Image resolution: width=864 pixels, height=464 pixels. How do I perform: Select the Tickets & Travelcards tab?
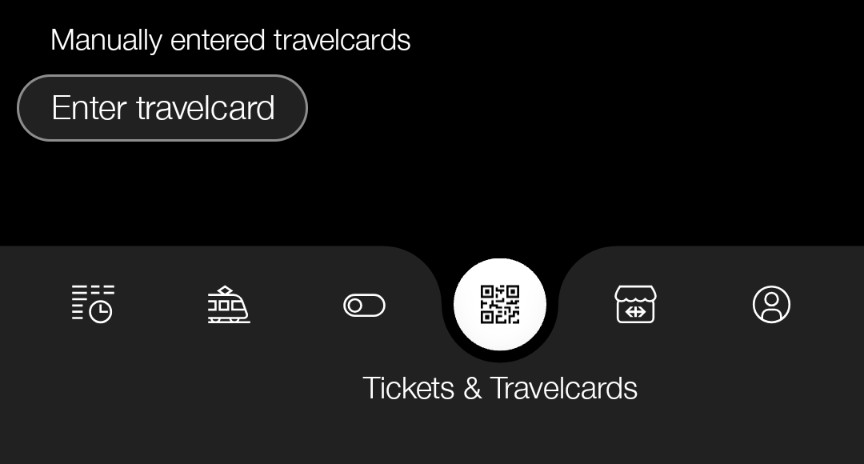[x=500, y=305]
